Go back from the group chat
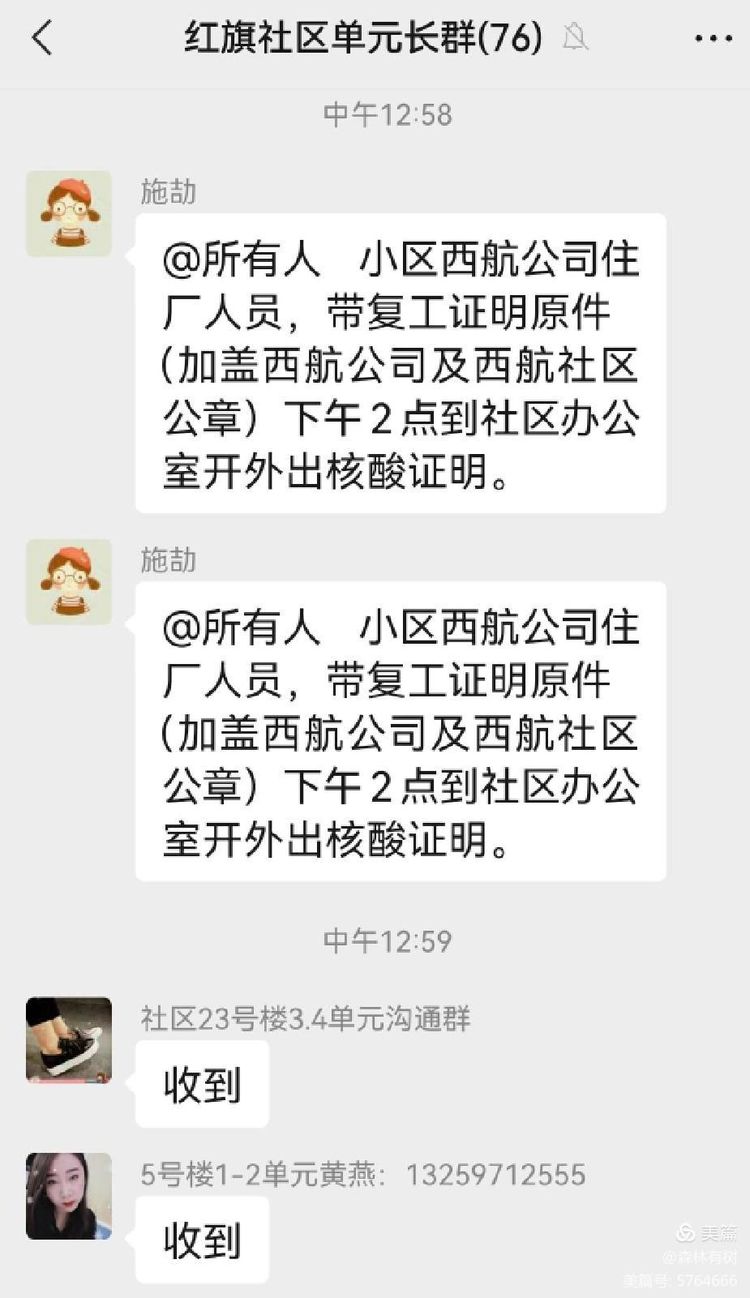Screen dimensions: 750x1298 pyautogui.click(x=42, y=39)
